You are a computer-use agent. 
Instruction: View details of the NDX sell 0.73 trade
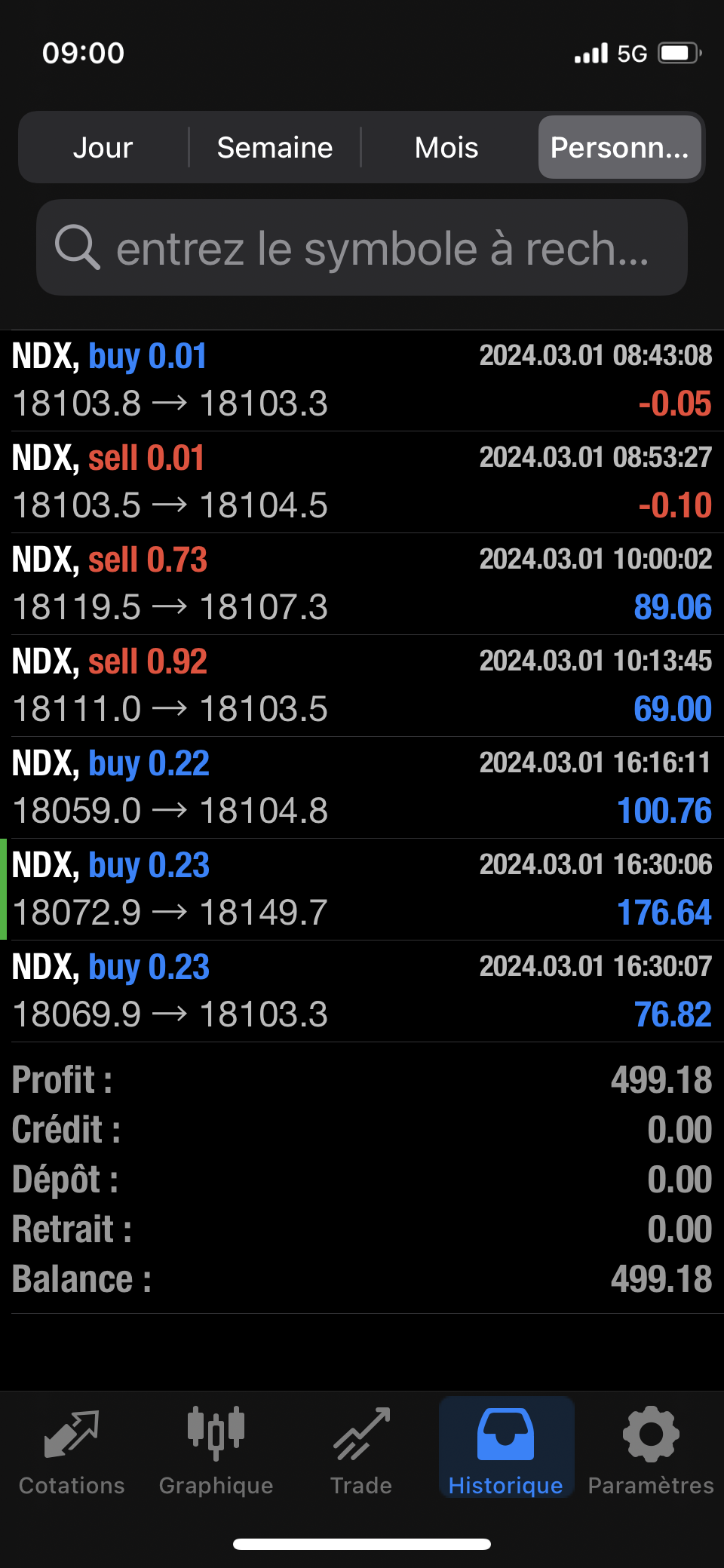point(362,584)
